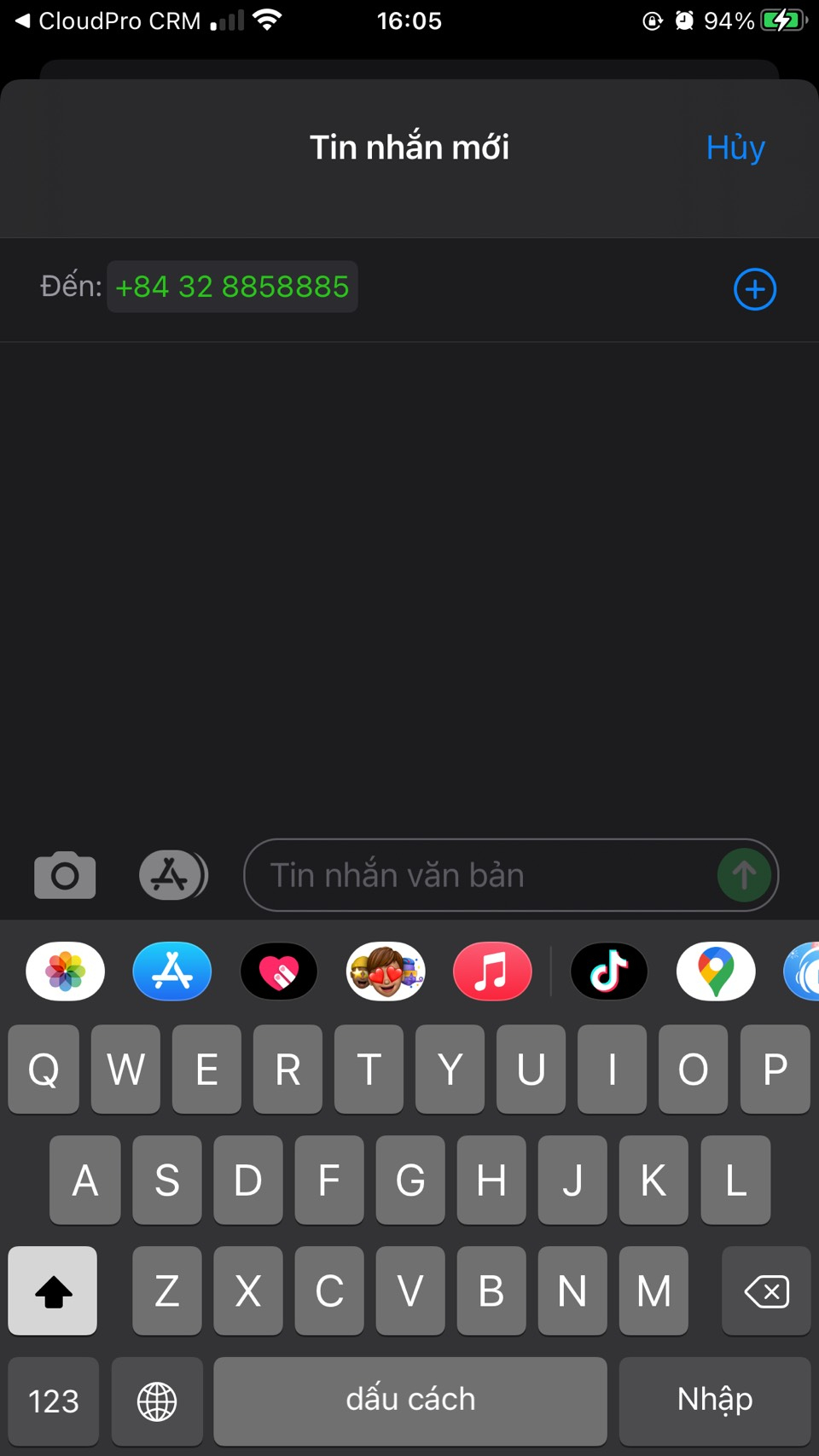Switch to the 123 numeric keyboard
Screen dimensions: 819x1456
click(x=54, y=1401)
